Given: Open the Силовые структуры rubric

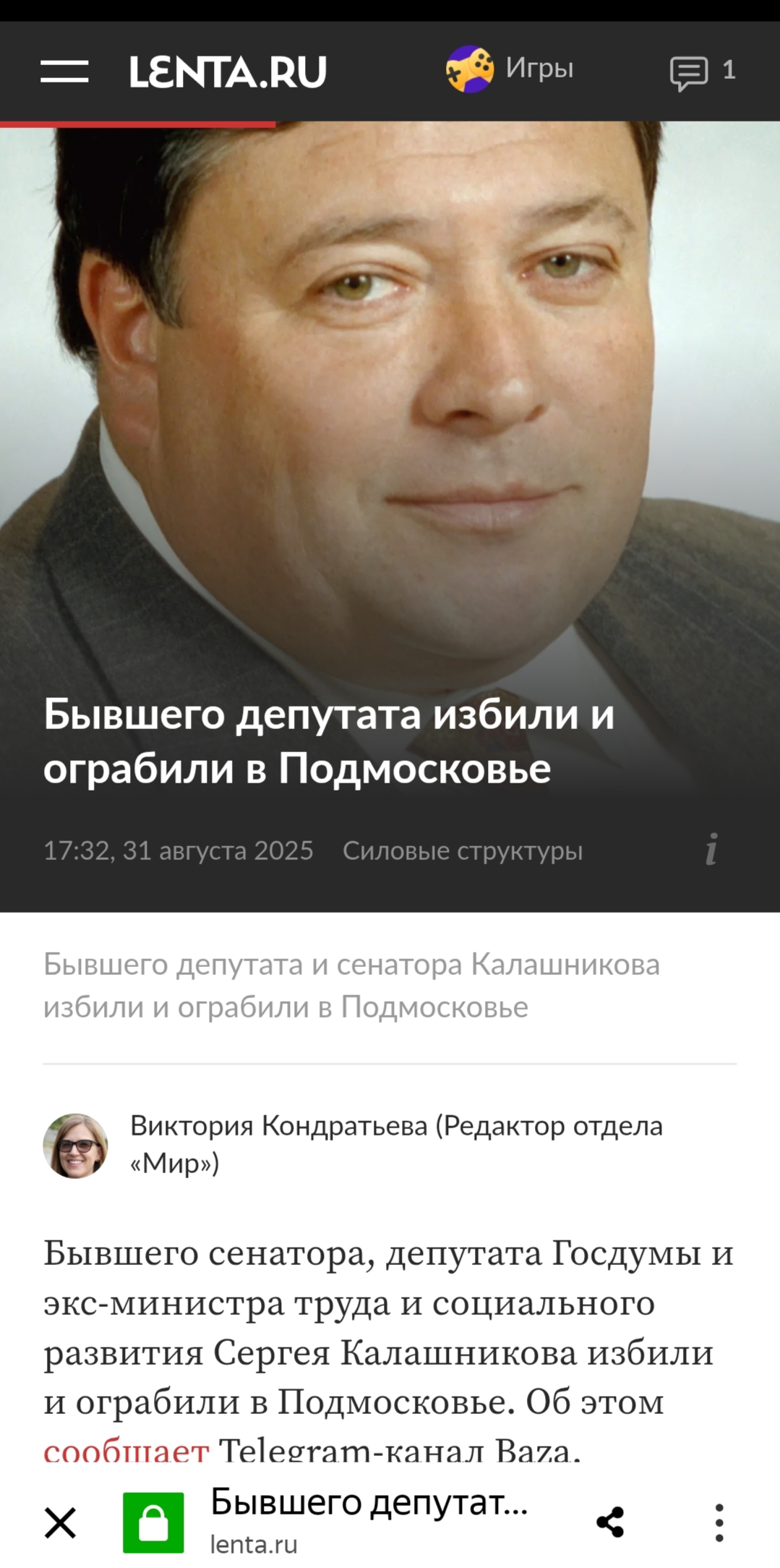Looking at the screenshot, I should coord(462,851).
